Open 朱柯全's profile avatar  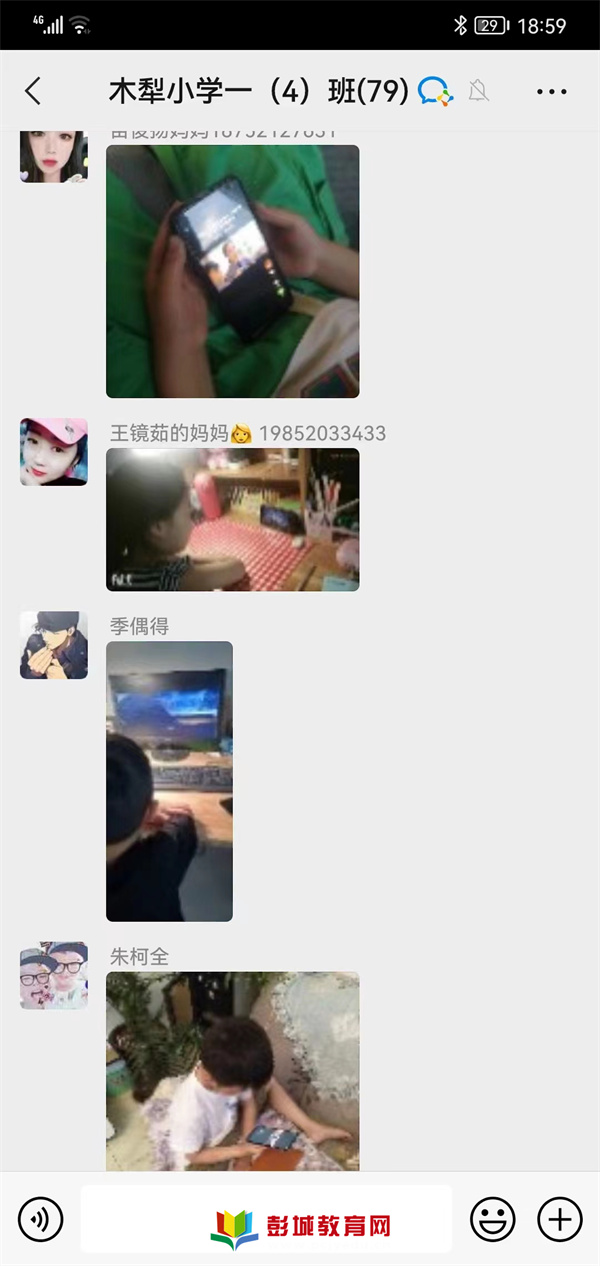54,975
